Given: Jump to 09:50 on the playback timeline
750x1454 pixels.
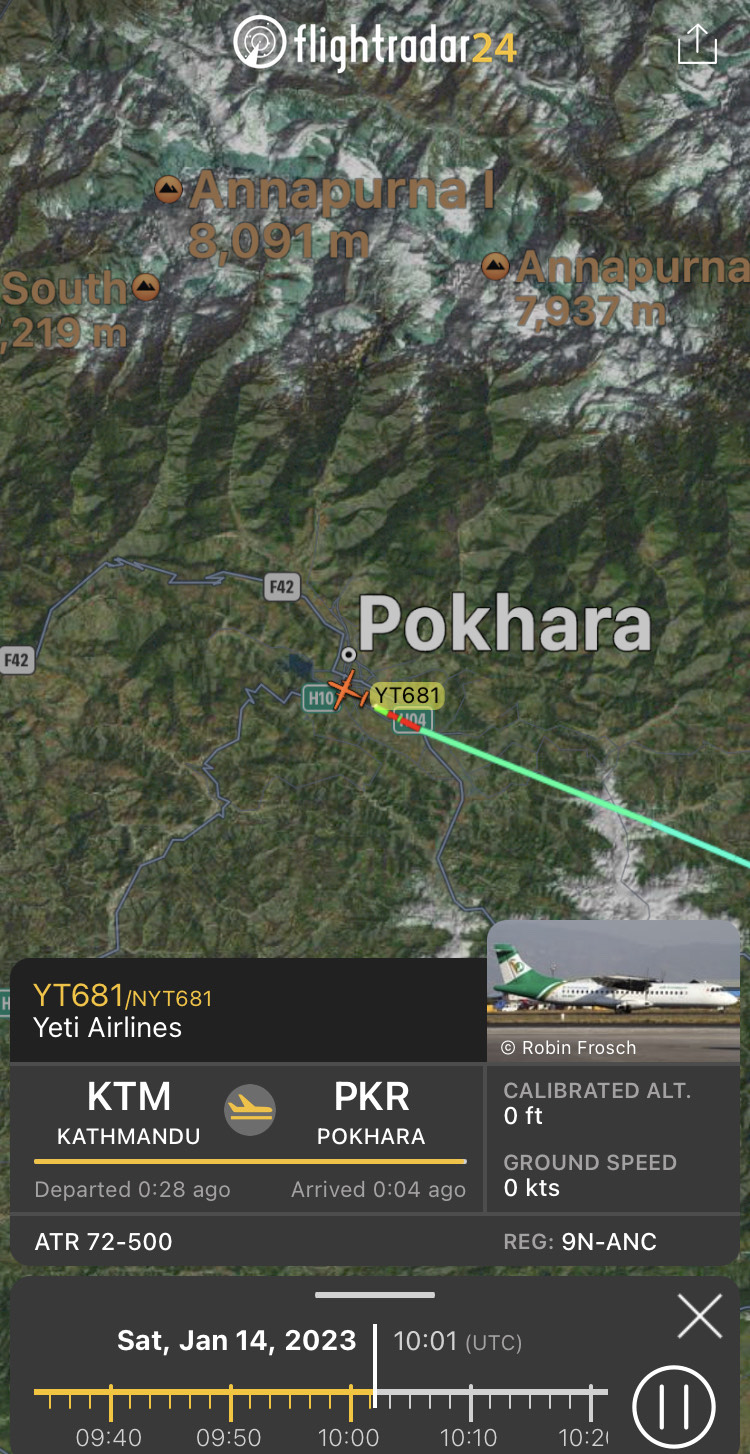Looking at the screenshot, I should [231, 1391].
